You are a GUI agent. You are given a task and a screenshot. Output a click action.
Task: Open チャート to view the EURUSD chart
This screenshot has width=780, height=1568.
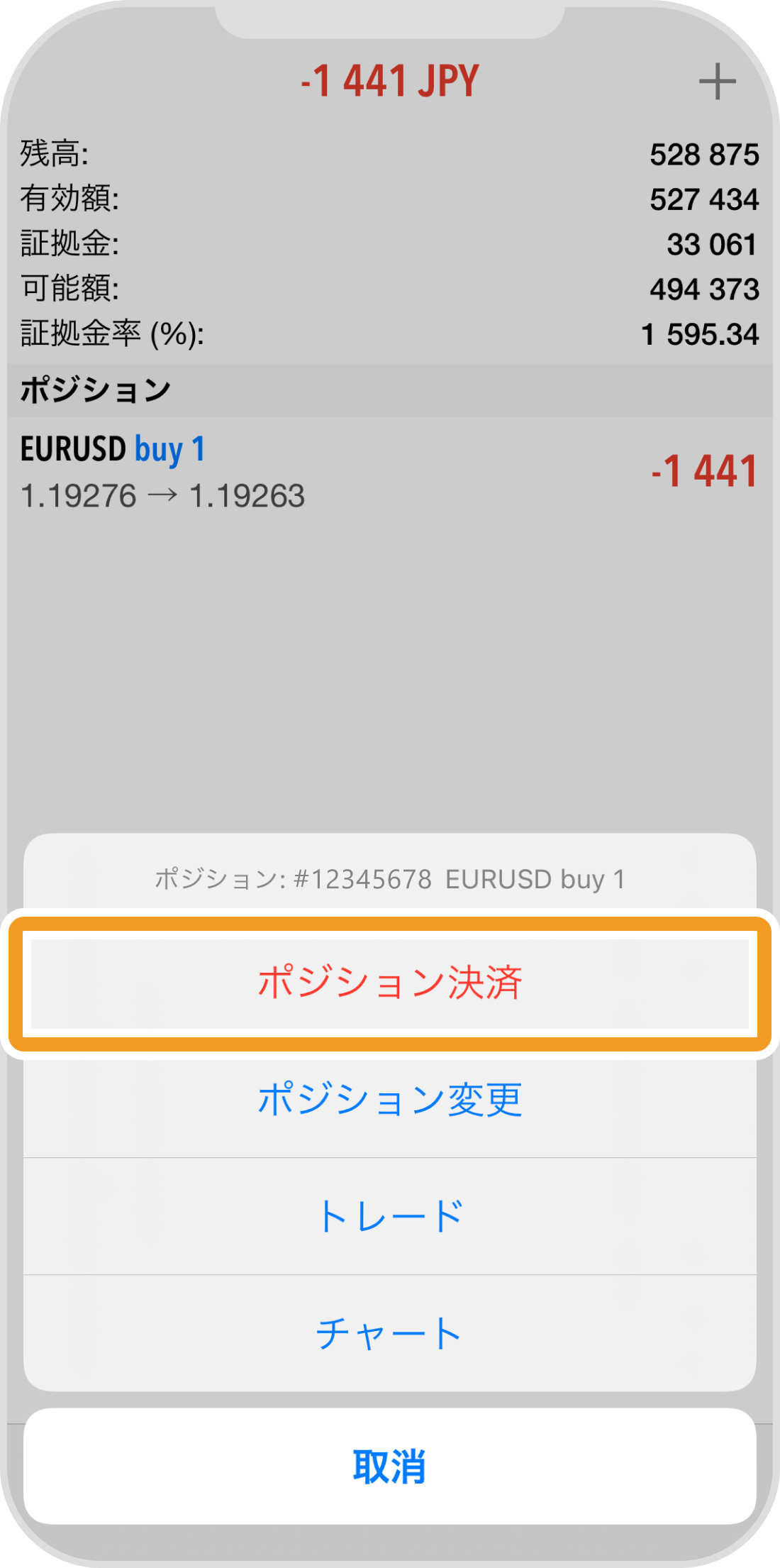[x=390, y=1332]
